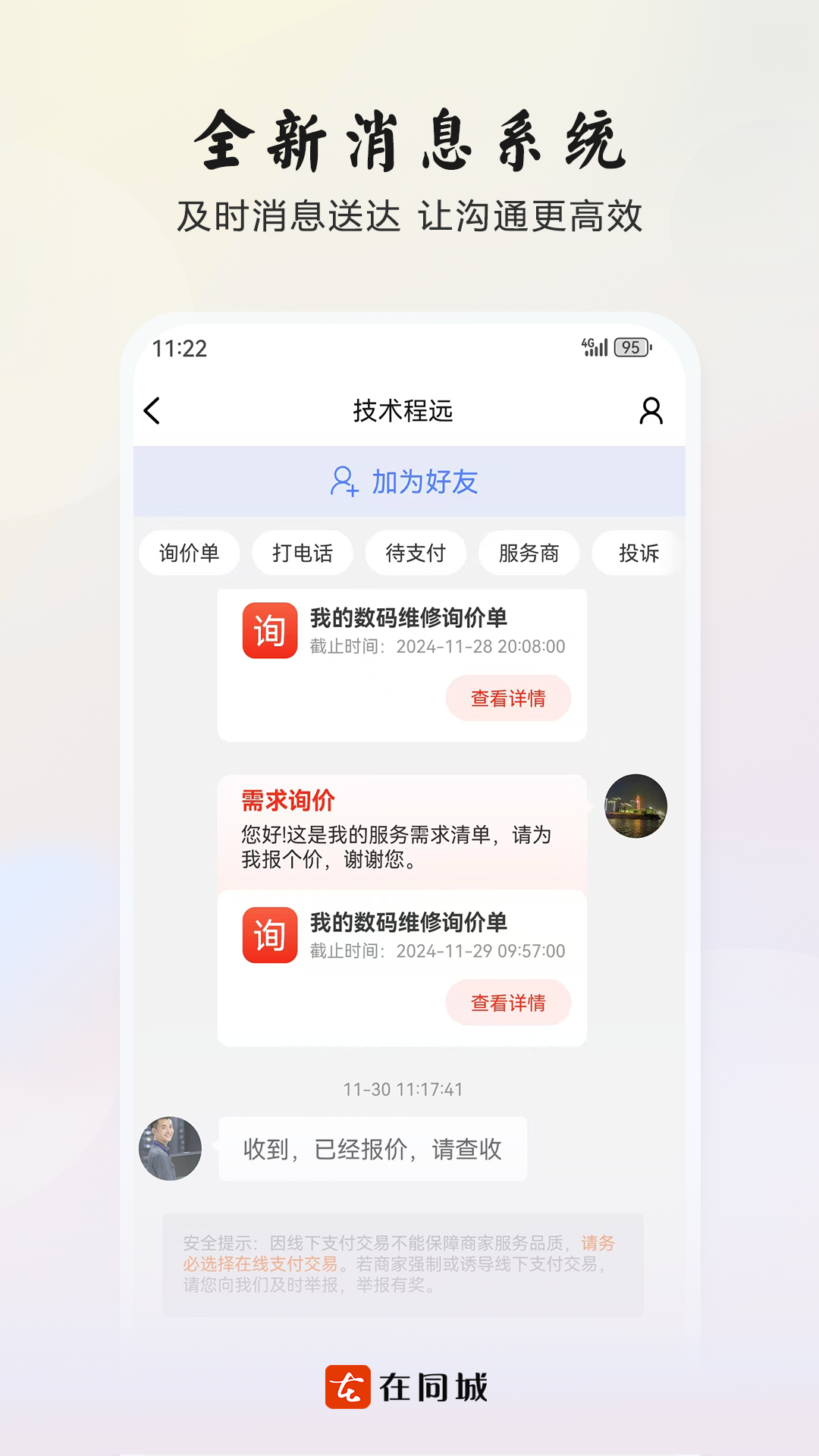Click the technician avatar beside 收到 message
Image resolution: width=819 pixels, height=1456 pixels.
171,1148
